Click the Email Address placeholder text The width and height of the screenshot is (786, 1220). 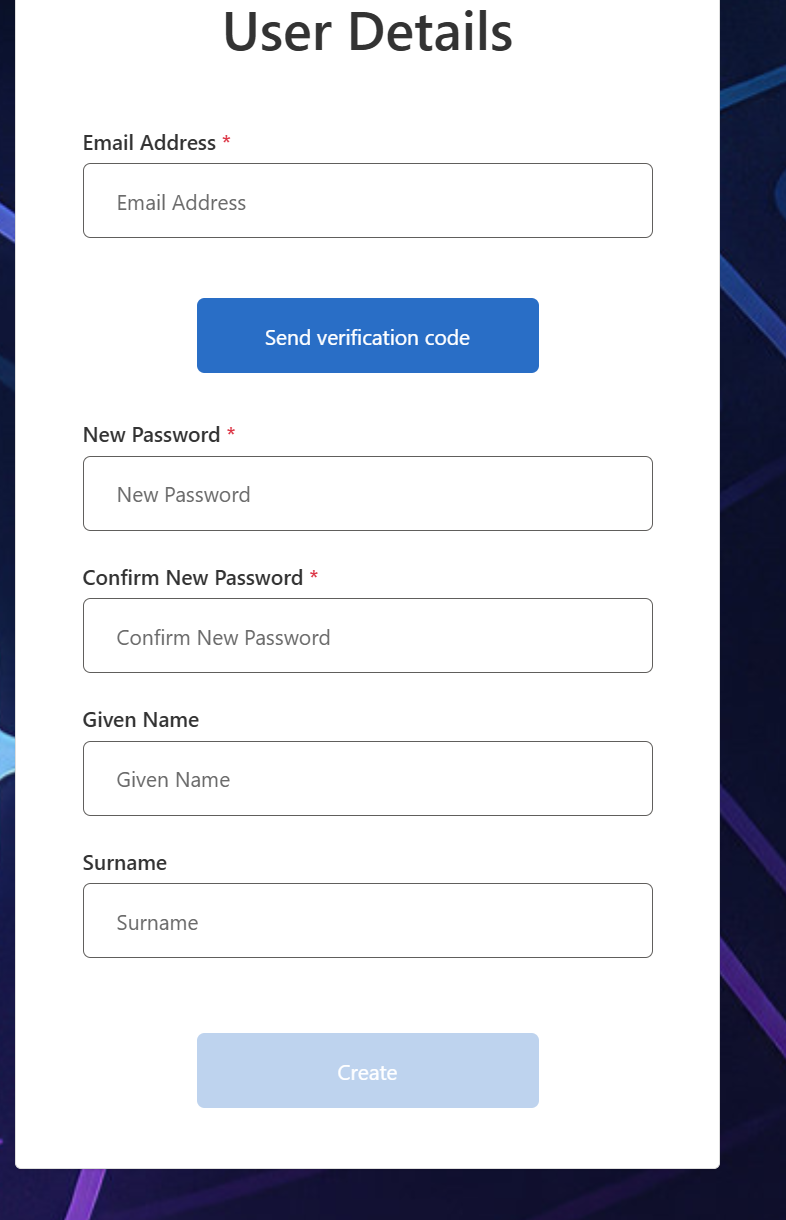(x=182, y=202)
